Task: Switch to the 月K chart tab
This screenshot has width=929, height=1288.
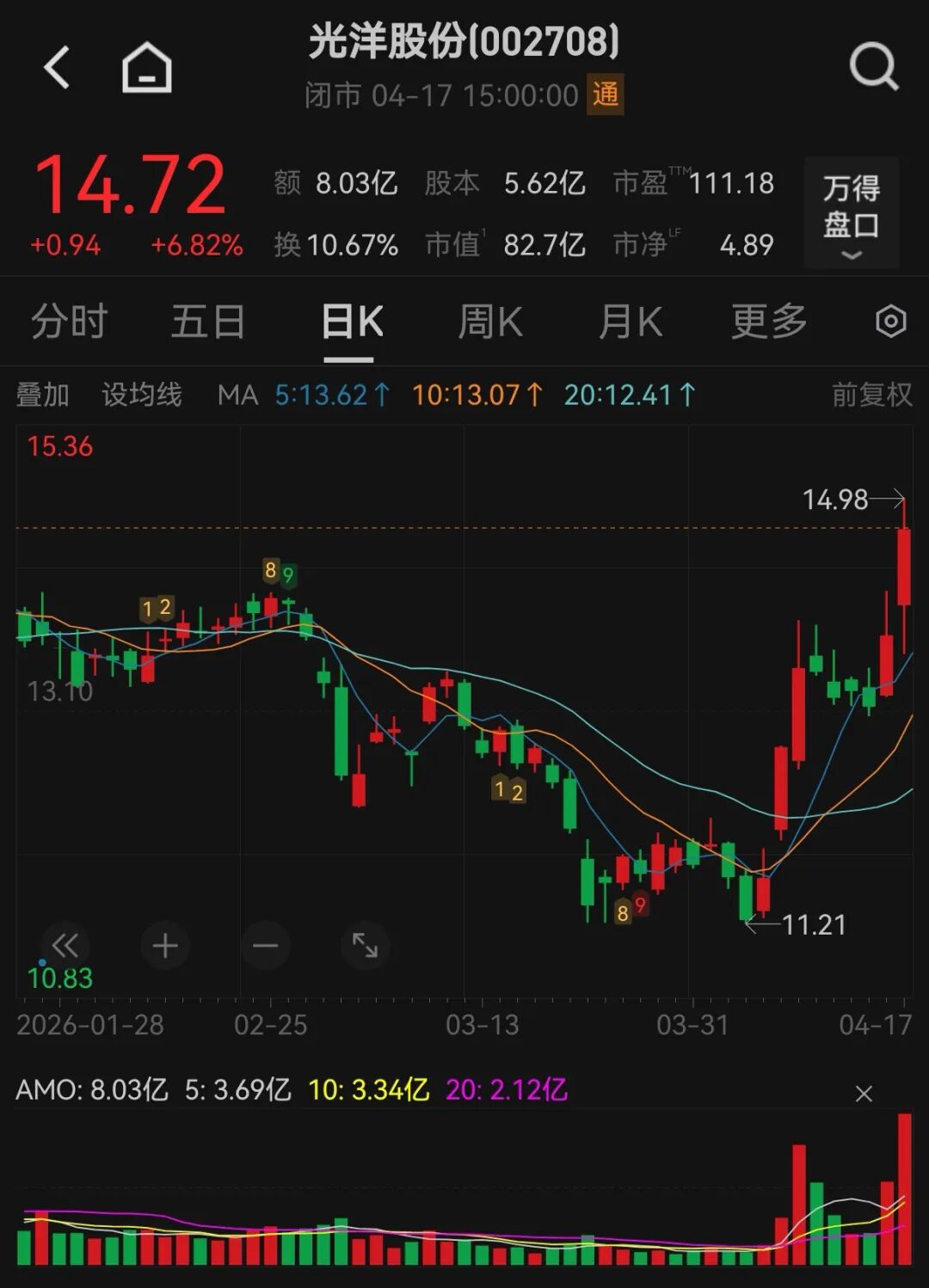Action: pos(630,322)
